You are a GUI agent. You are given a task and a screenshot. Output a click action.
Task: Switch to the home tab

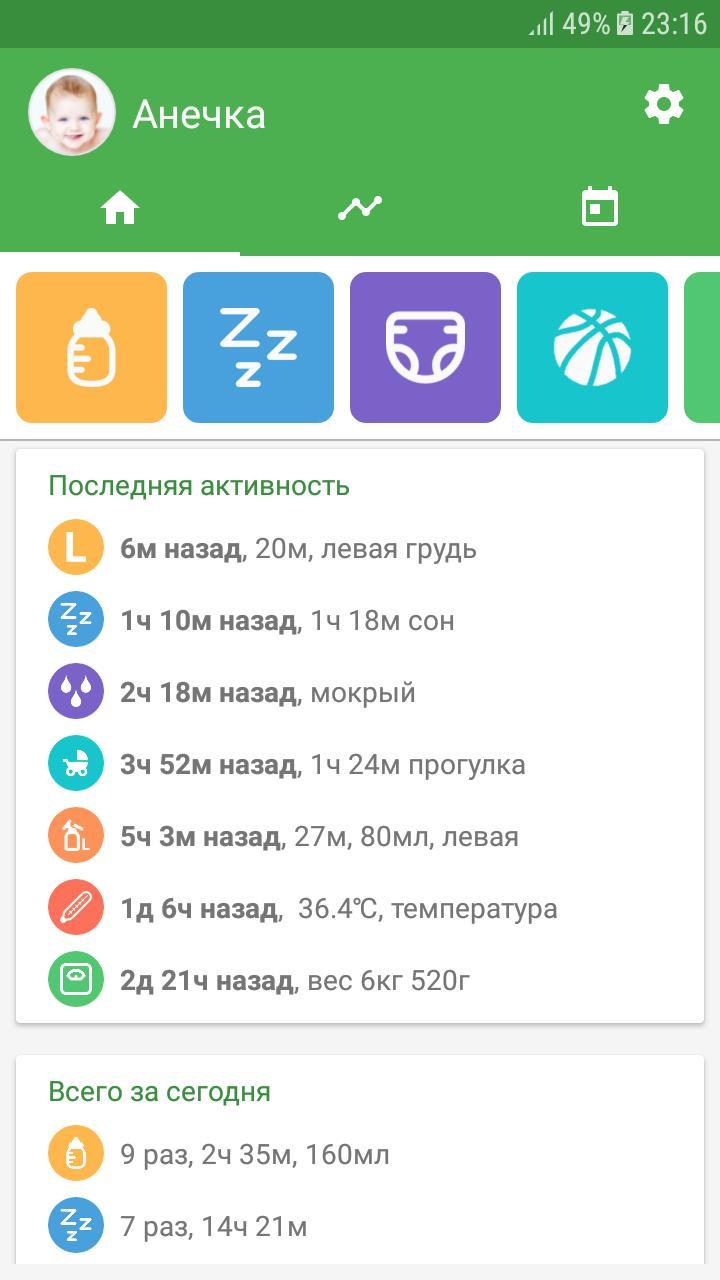pos(120,208)
